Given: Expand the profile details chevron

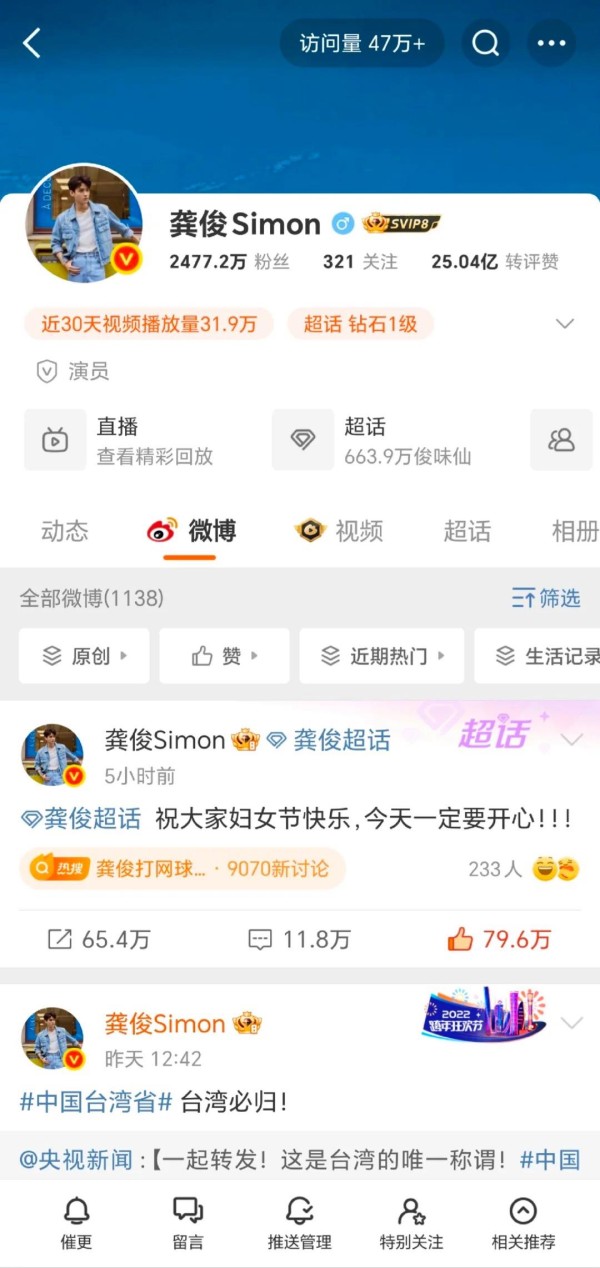Looking at the screenshot, I should click(x=565, y=324).
